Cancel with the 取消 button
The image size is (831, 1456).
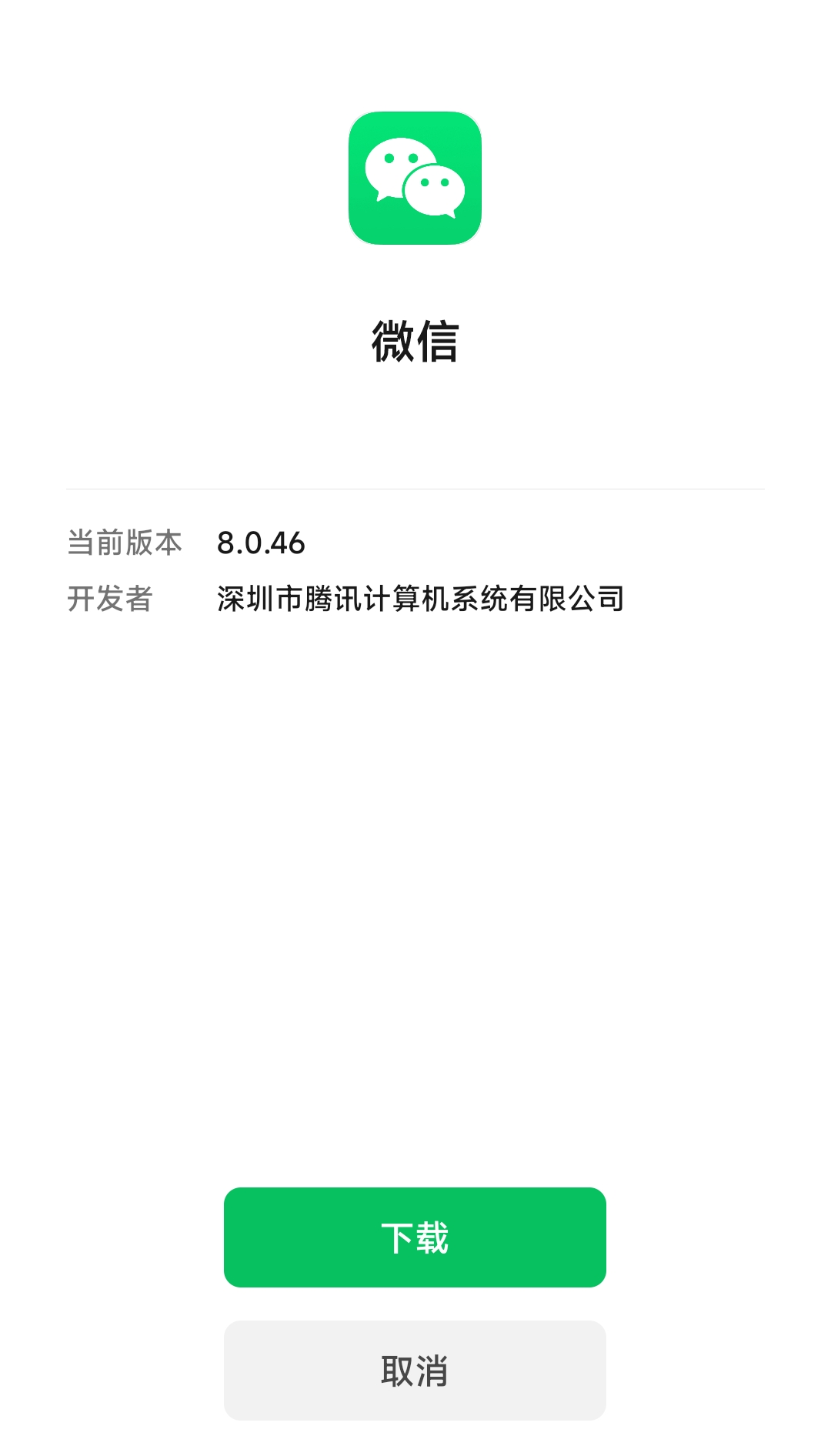[415, 1370]
